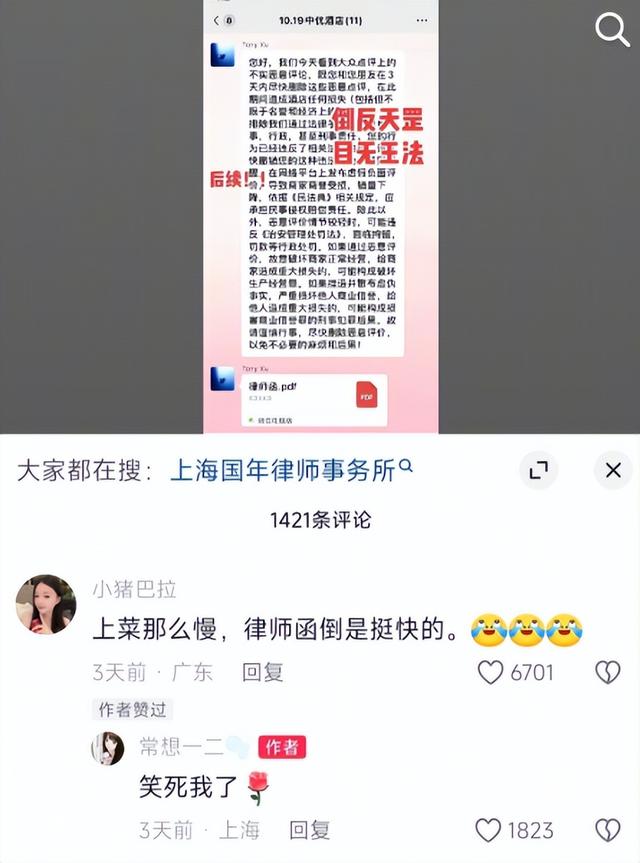Open 小猪巴拉's profile avatar
640x863 pixels.
[46, 604]
